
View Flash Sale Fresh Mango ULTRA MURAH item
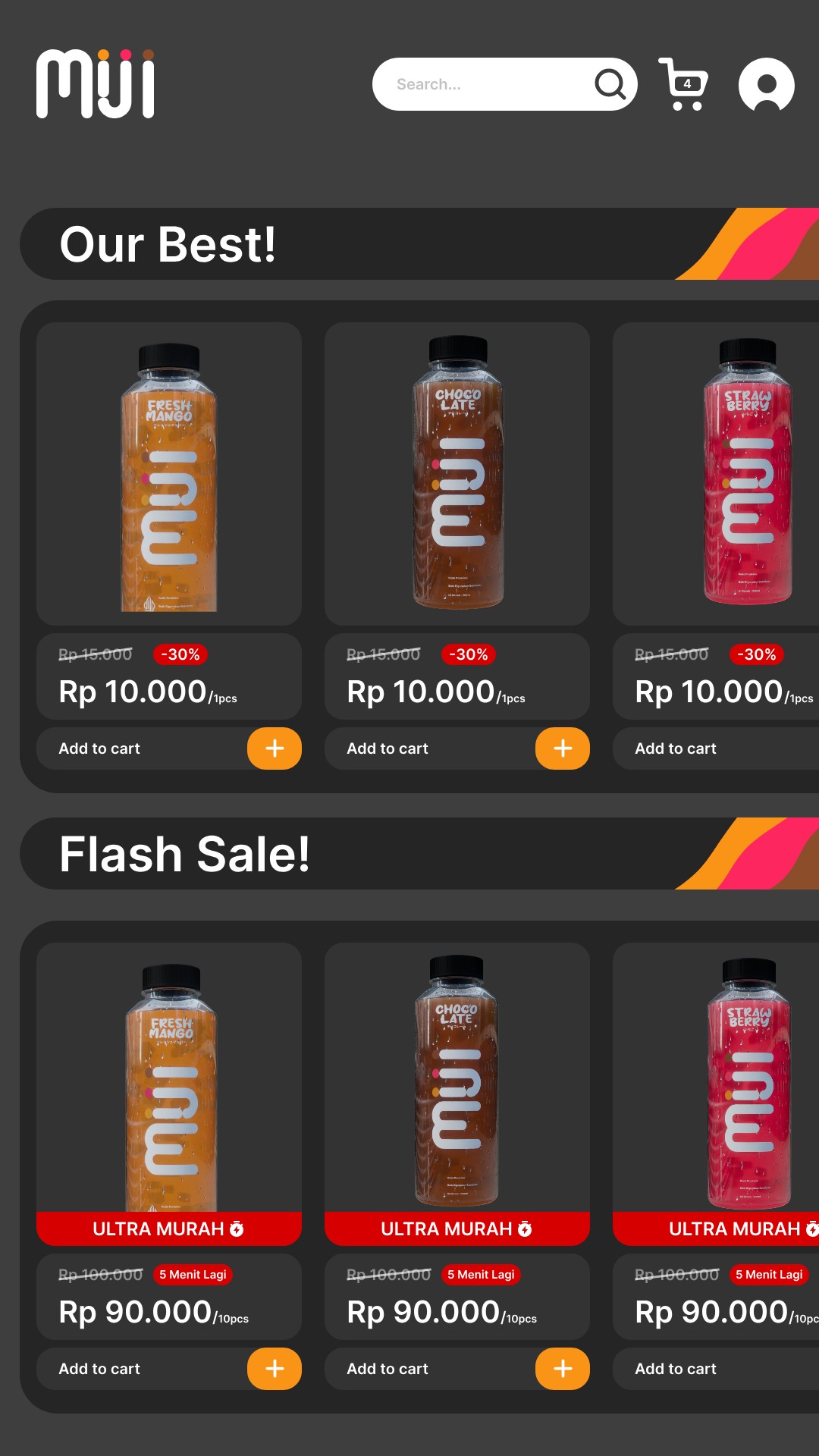click(169, 1092)
